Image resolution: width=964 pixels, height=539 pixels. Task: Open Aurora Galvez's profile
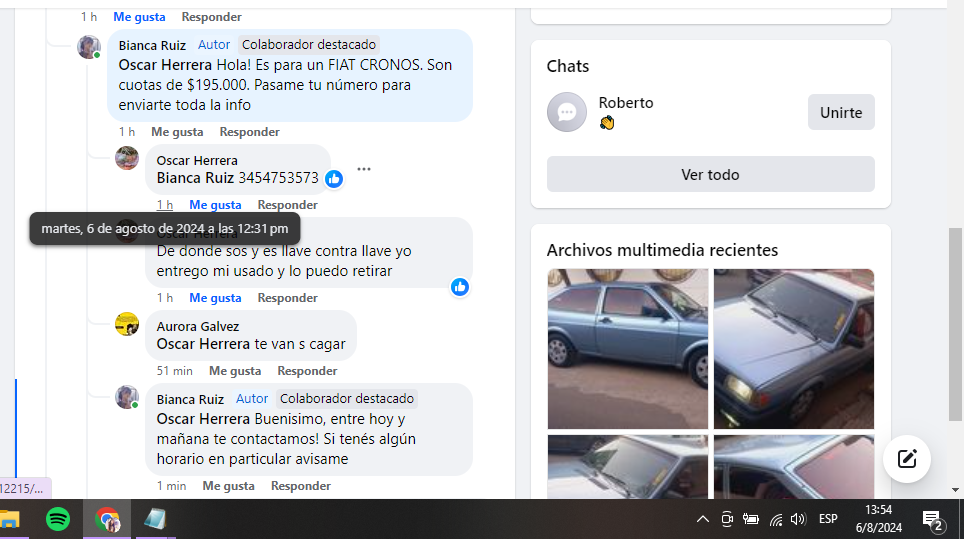(x=197, y=326)
